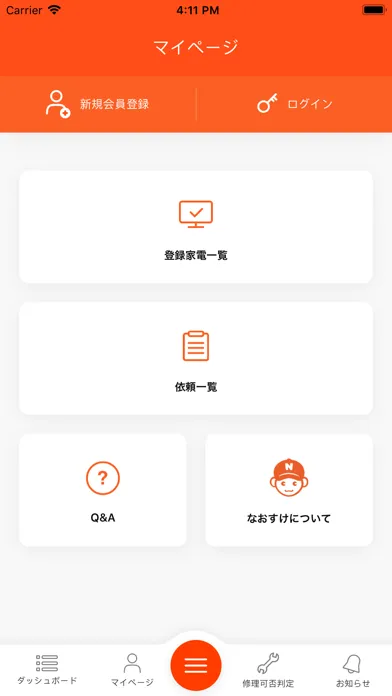Select the マイページ tab

(132, 669)
